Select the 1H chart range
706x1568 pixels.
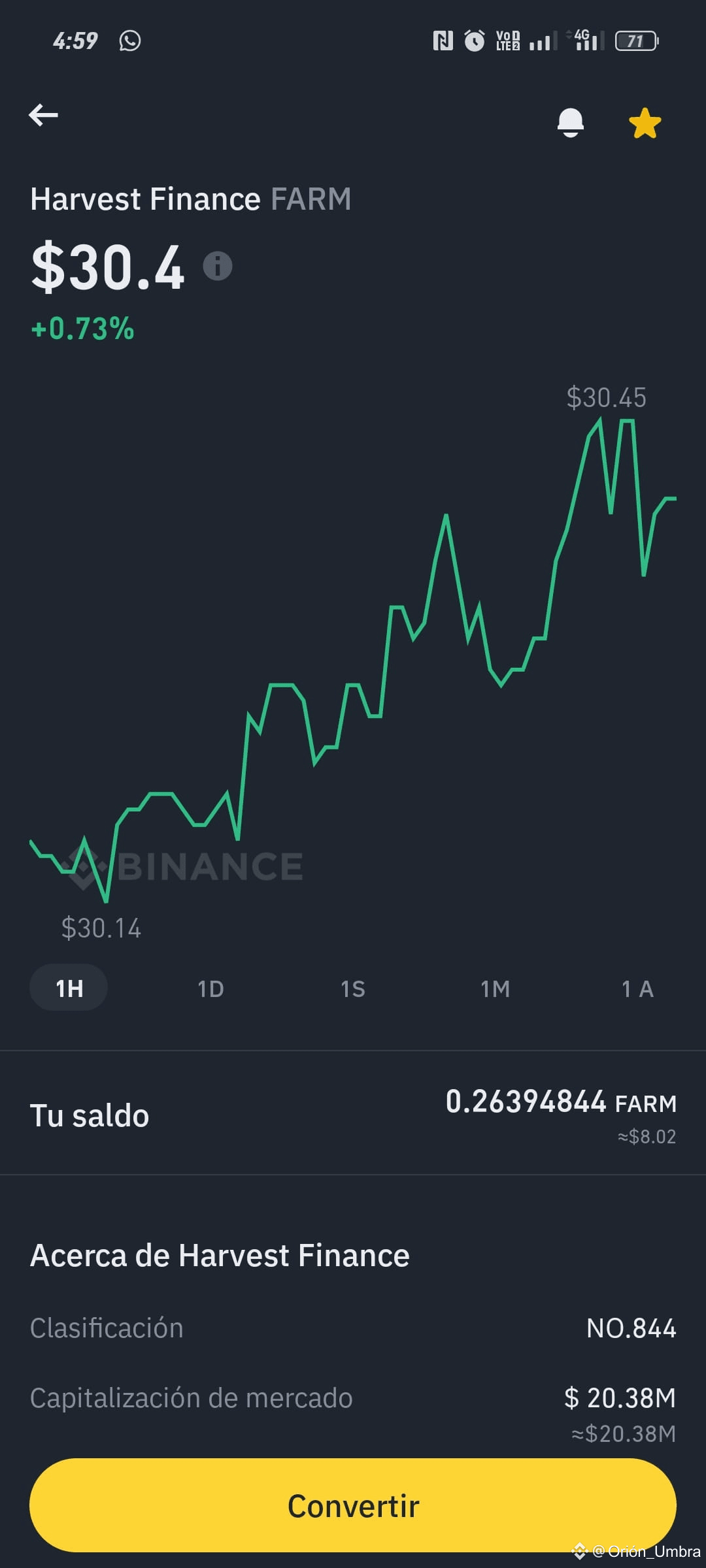click(x=69, y=988)
